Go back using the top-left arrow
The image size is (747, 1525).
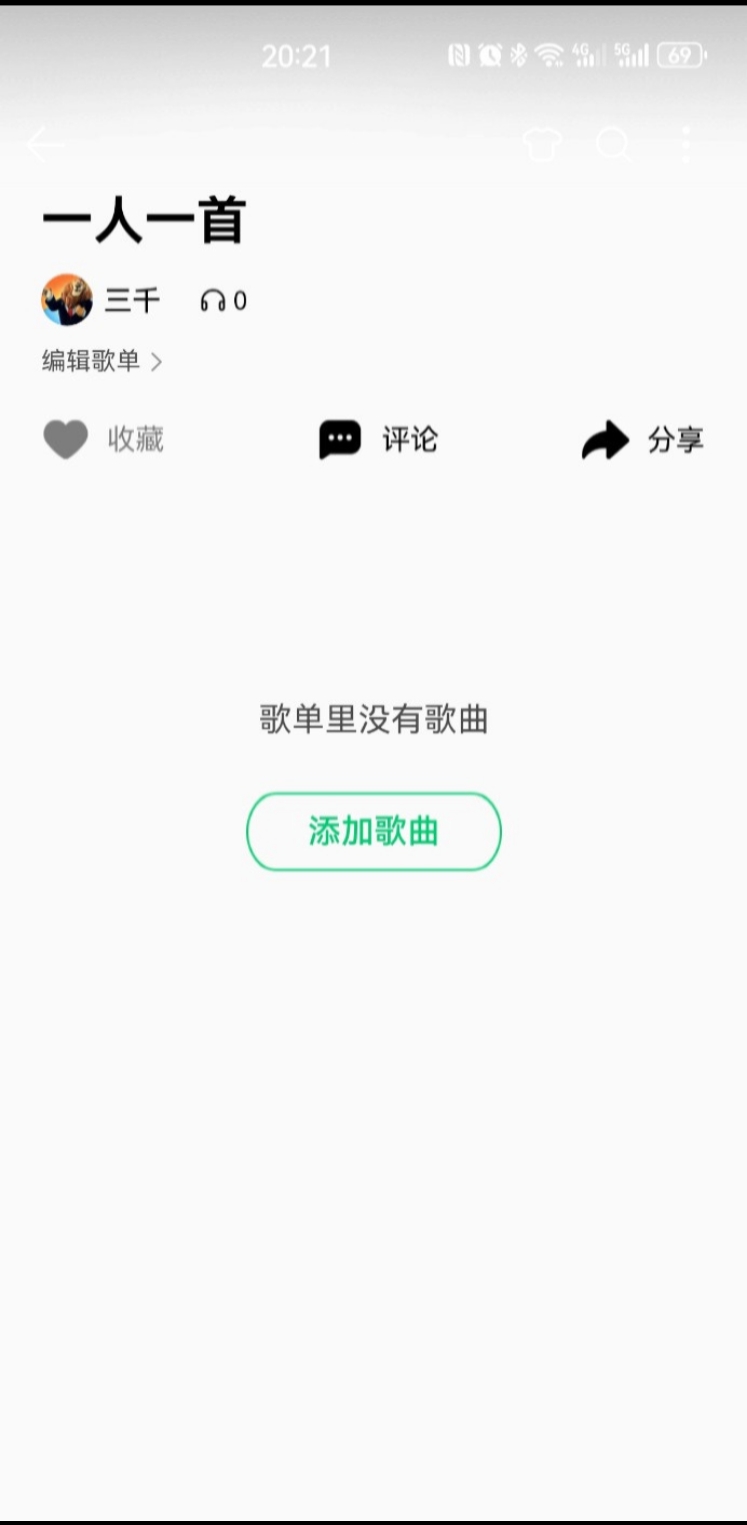pos(43,145)
